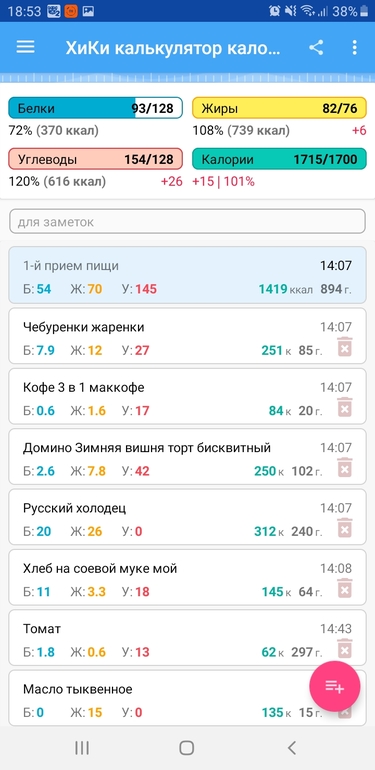Delete the "Томат" entry
Viewport: 375px width, 770px height.
[345, 649]
